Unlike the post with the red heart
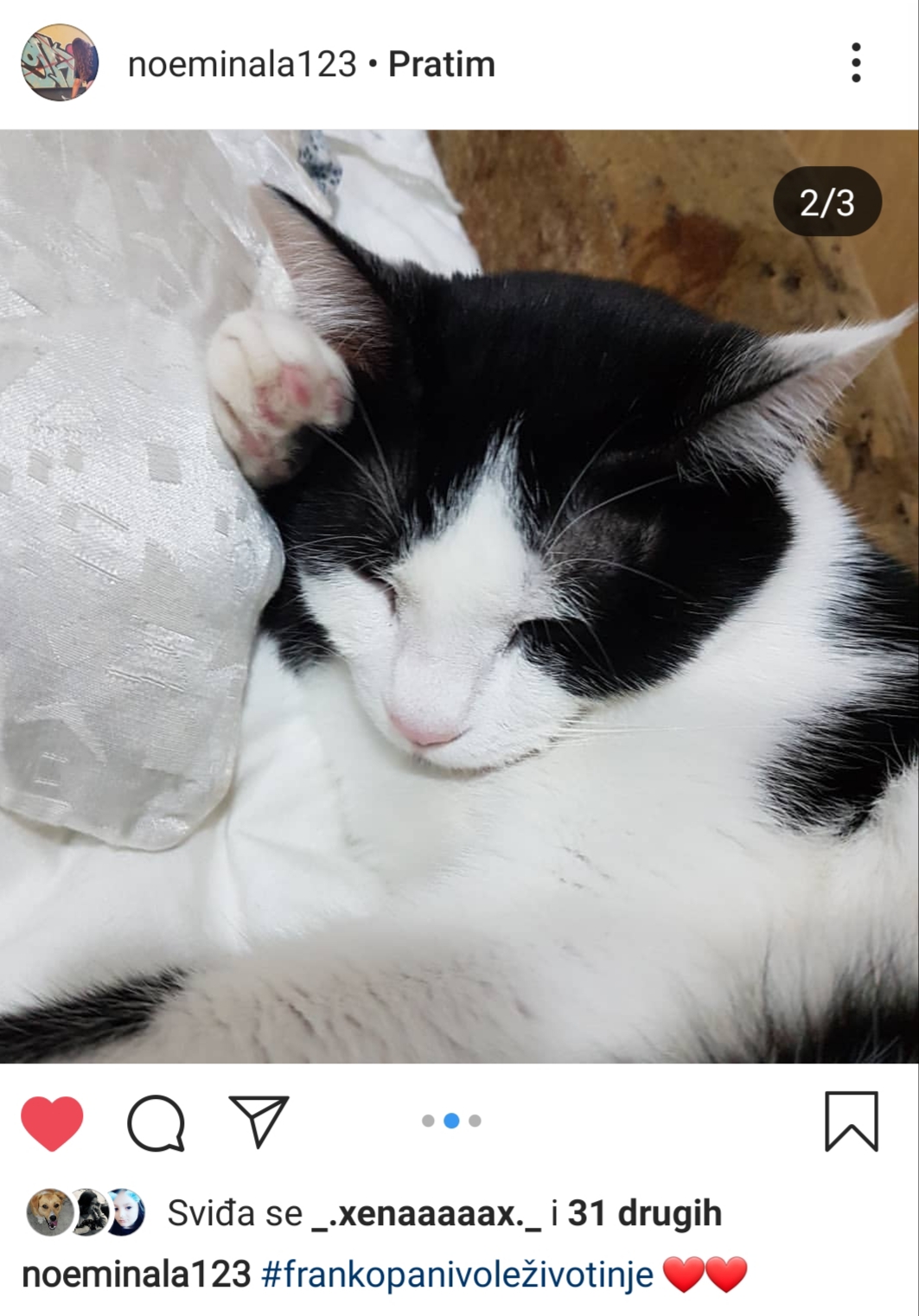 click(x=52, y=1122)
